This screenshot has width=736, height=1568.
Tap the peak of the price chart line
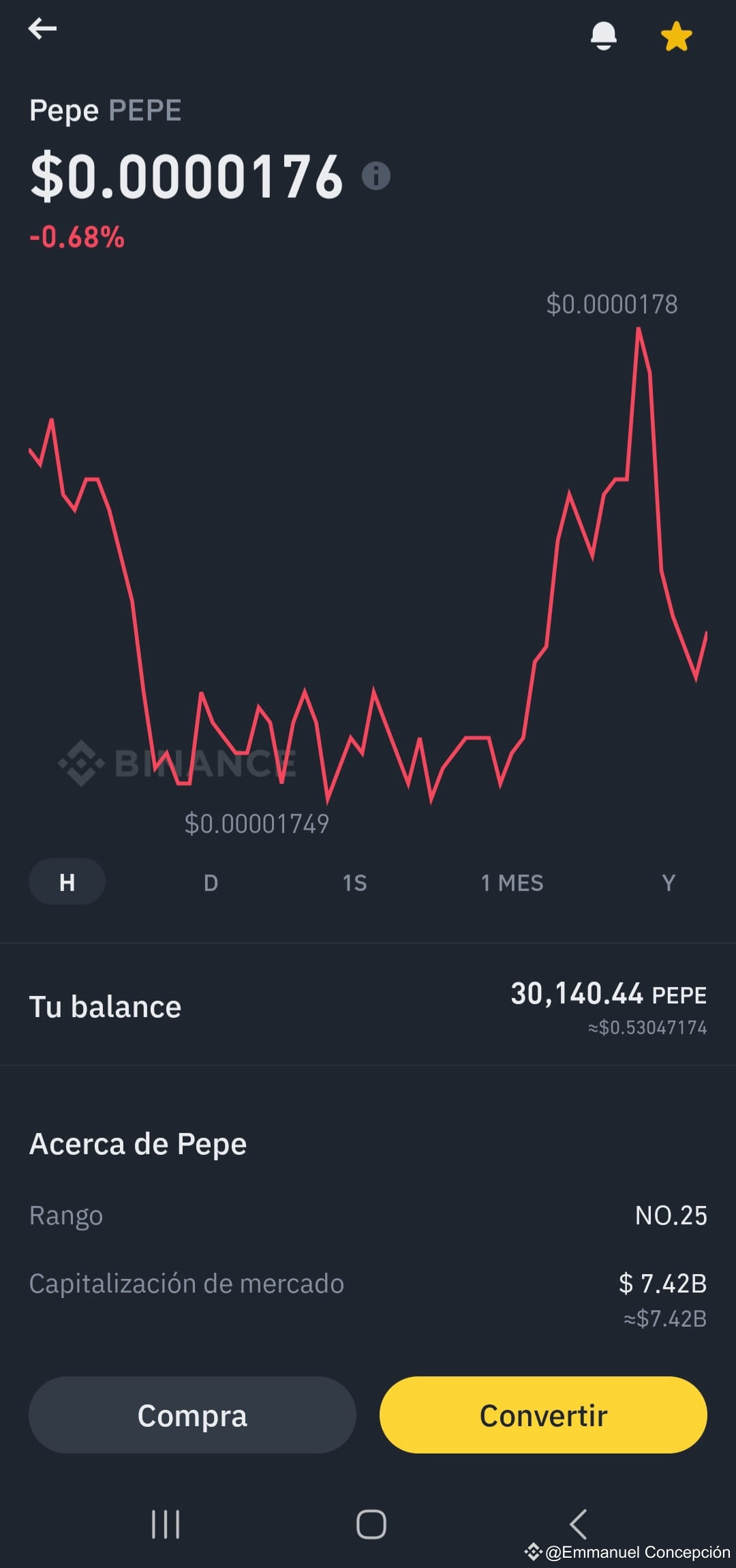[639, 329]
